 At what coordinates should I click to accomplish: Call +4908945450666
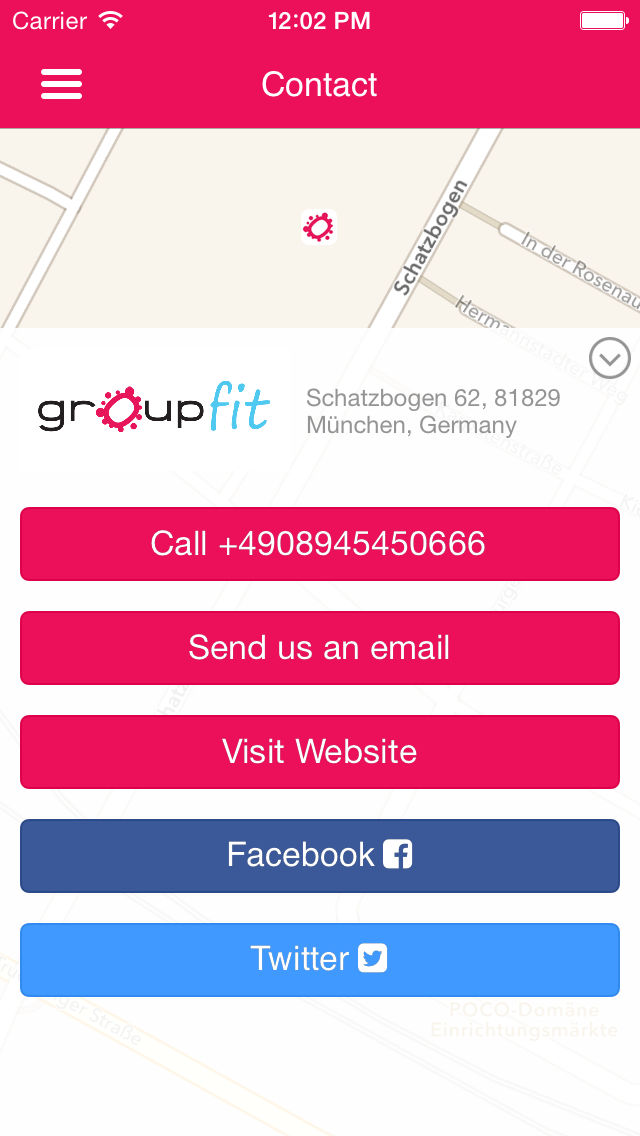(x=320, y=544)
